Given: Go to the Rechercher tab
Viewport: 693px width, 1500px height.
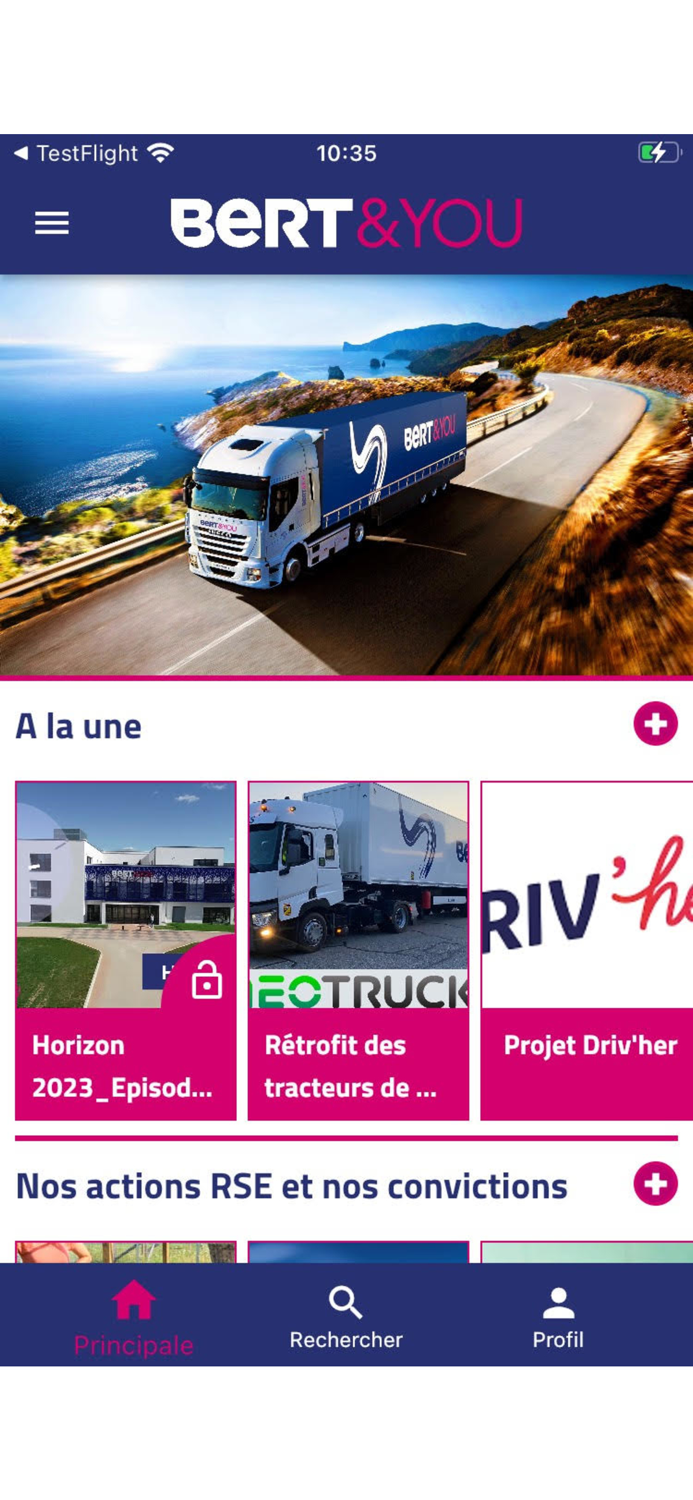Looking at the screenshot, I should (346, 1318).
